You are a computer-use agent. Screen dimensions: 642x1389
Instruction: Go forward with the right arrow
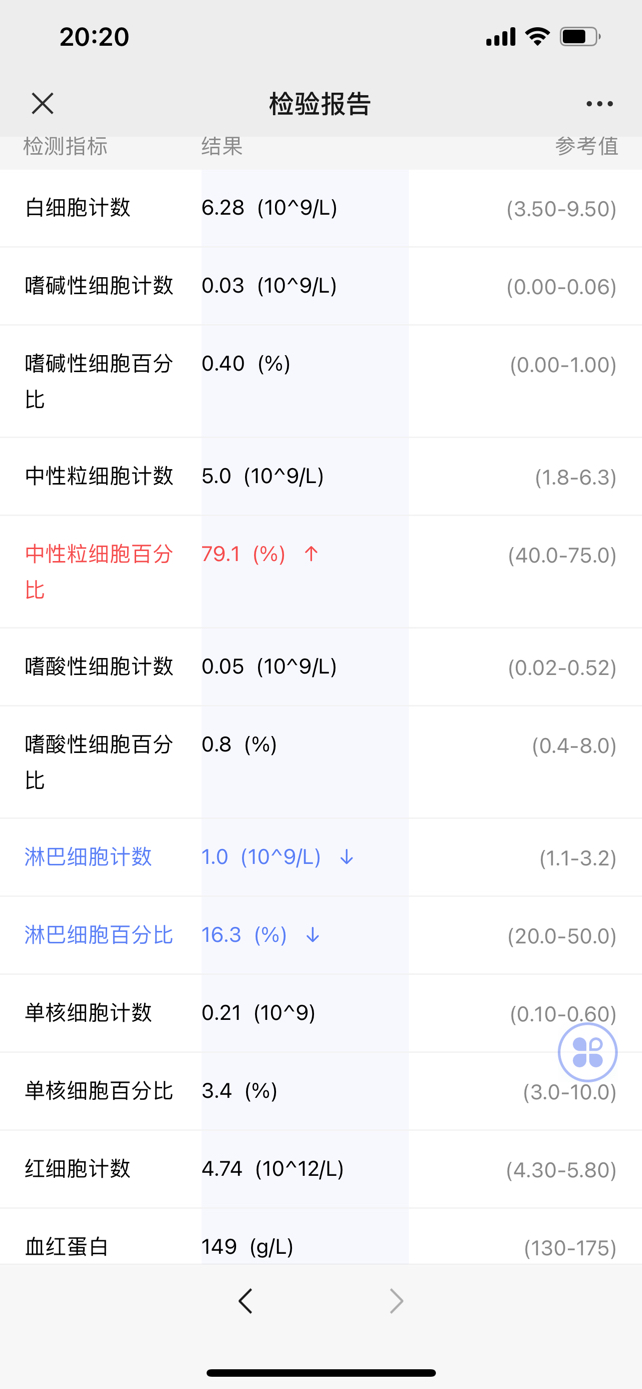point(396,1300)
